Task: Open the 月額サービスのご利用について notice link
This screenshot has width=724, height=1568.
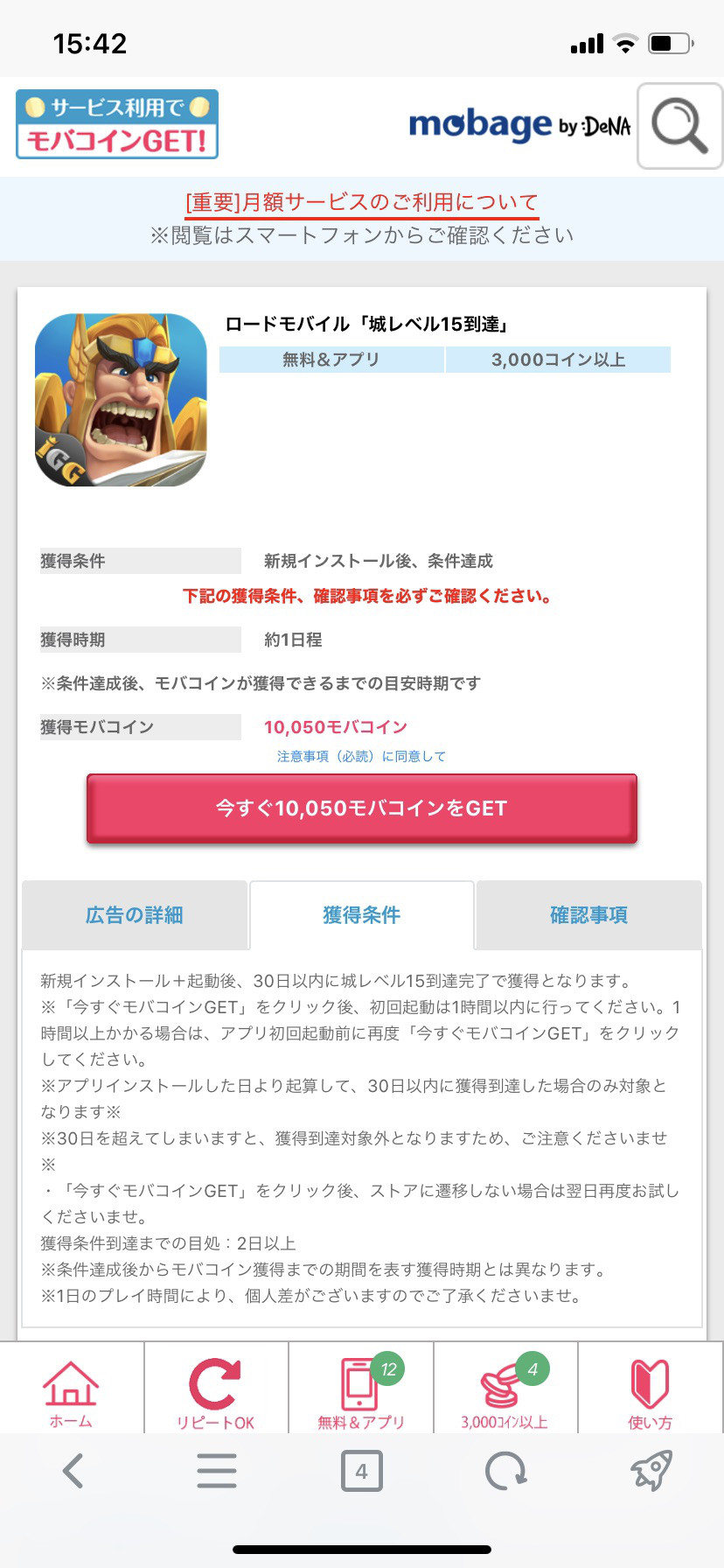Action: point(362,203)
